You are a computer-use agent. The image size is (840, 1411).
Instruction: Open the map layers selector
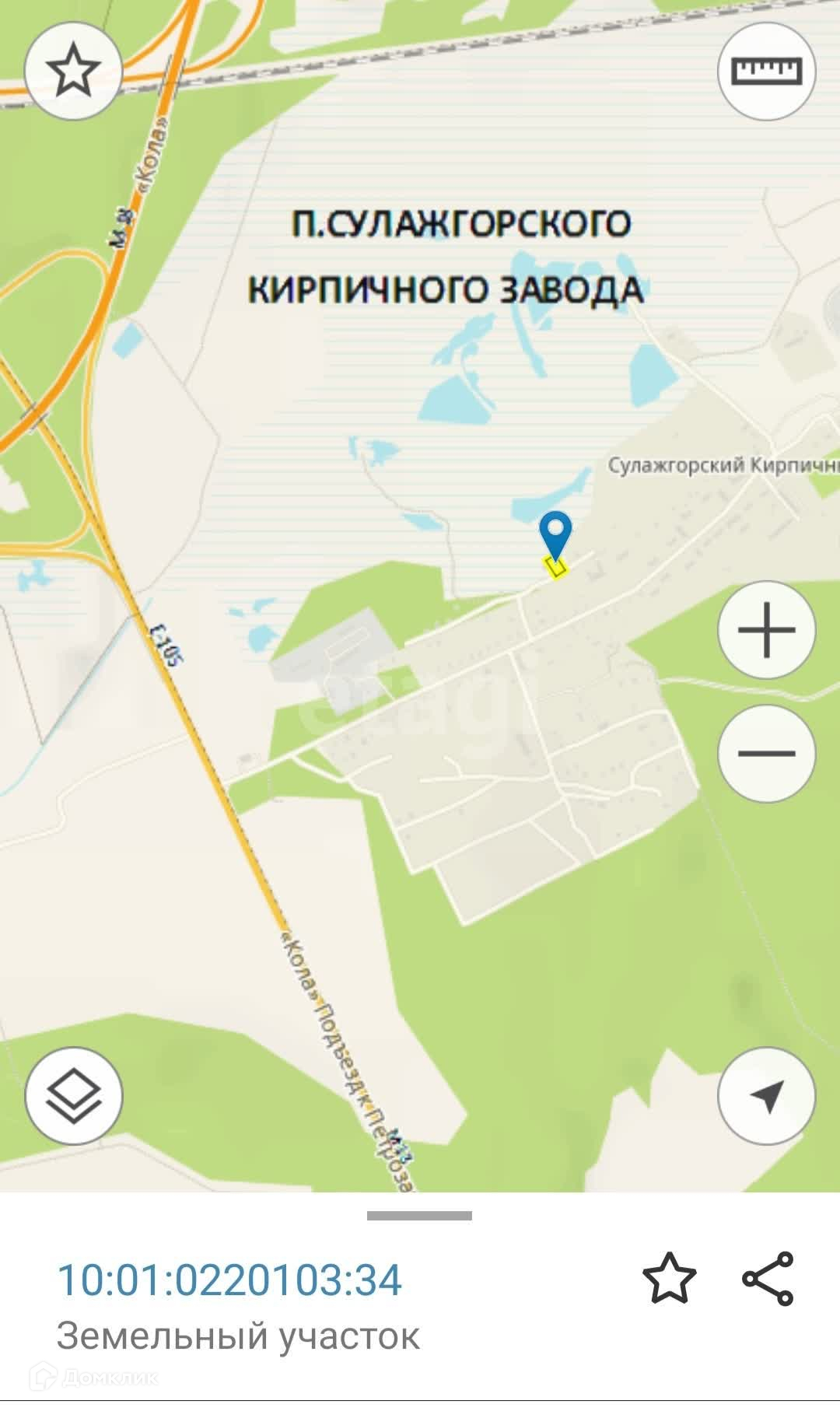coord(74,1095)
